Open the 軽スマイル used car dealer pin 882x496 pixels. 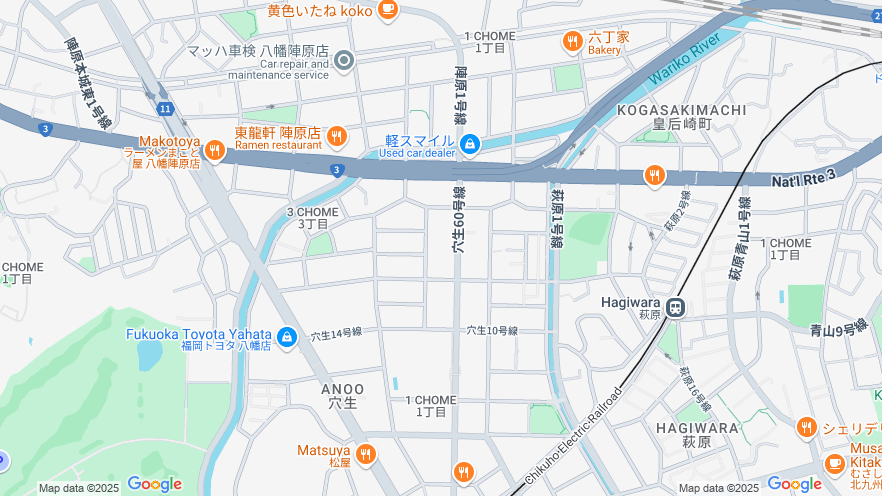470,145
